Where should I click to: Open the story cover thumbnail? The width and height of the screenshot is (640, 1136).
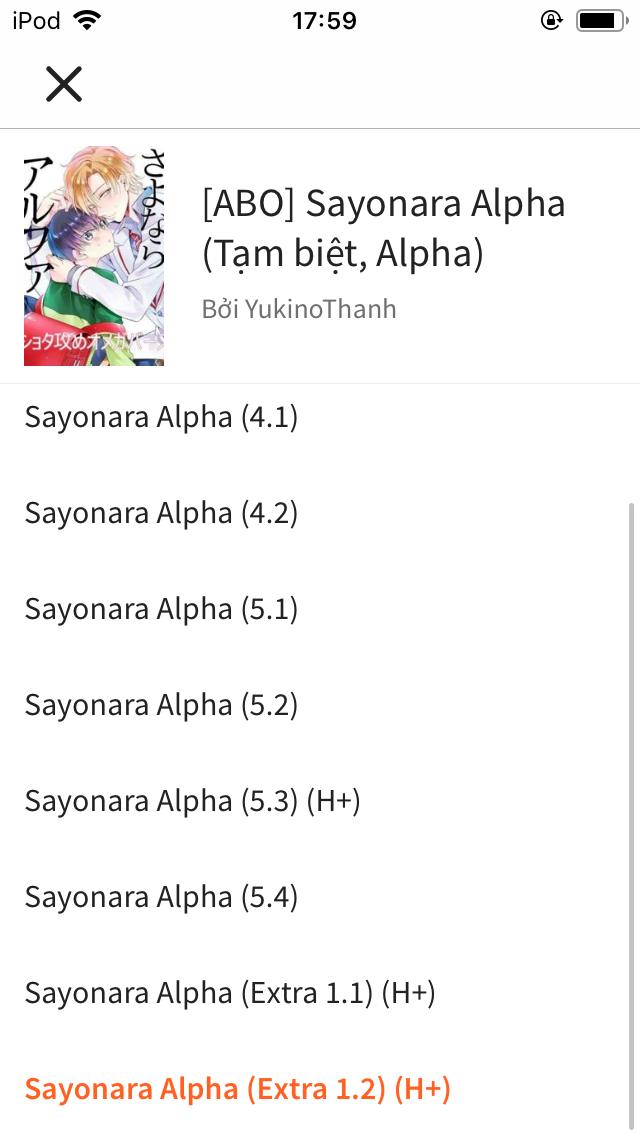click(94, 256)
